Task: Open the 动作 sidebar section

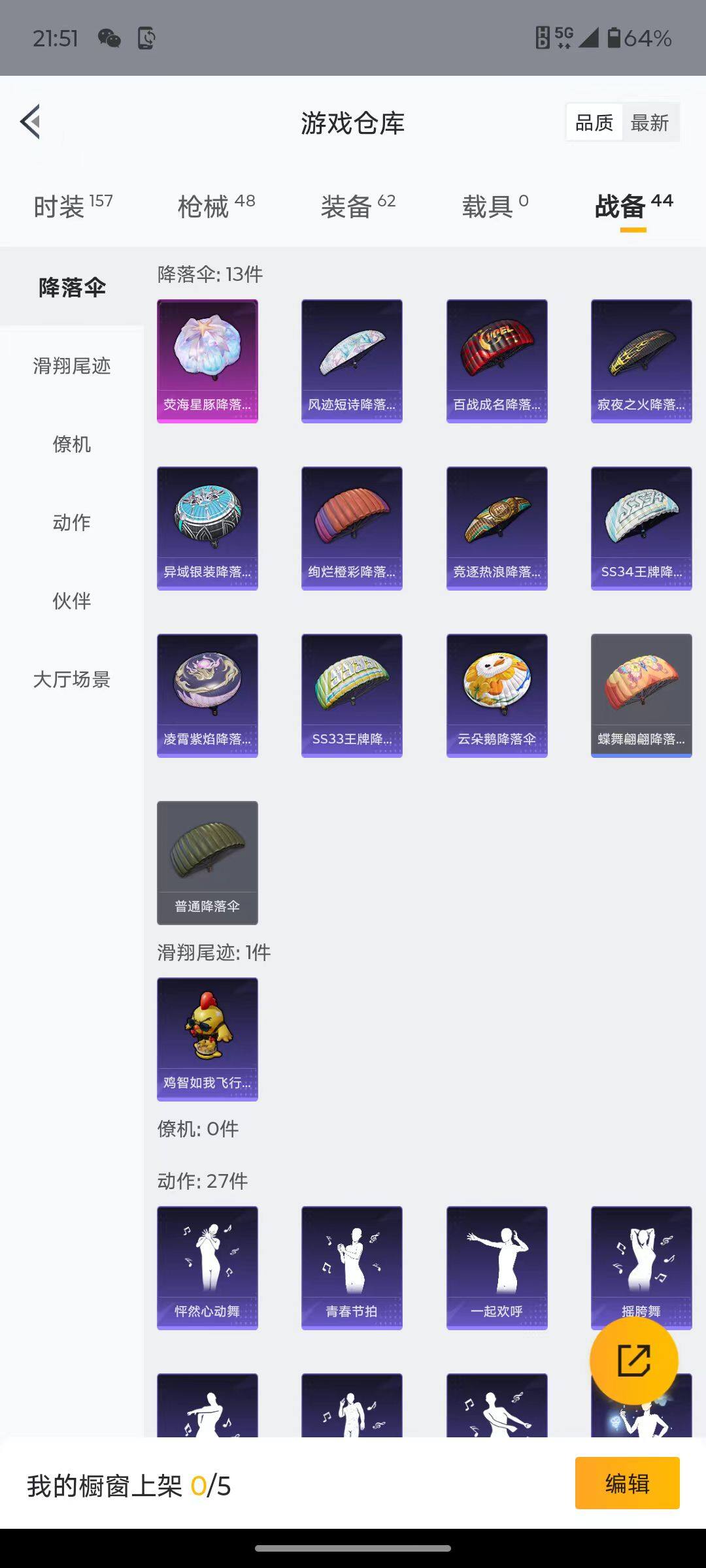Action: [71, 523]
